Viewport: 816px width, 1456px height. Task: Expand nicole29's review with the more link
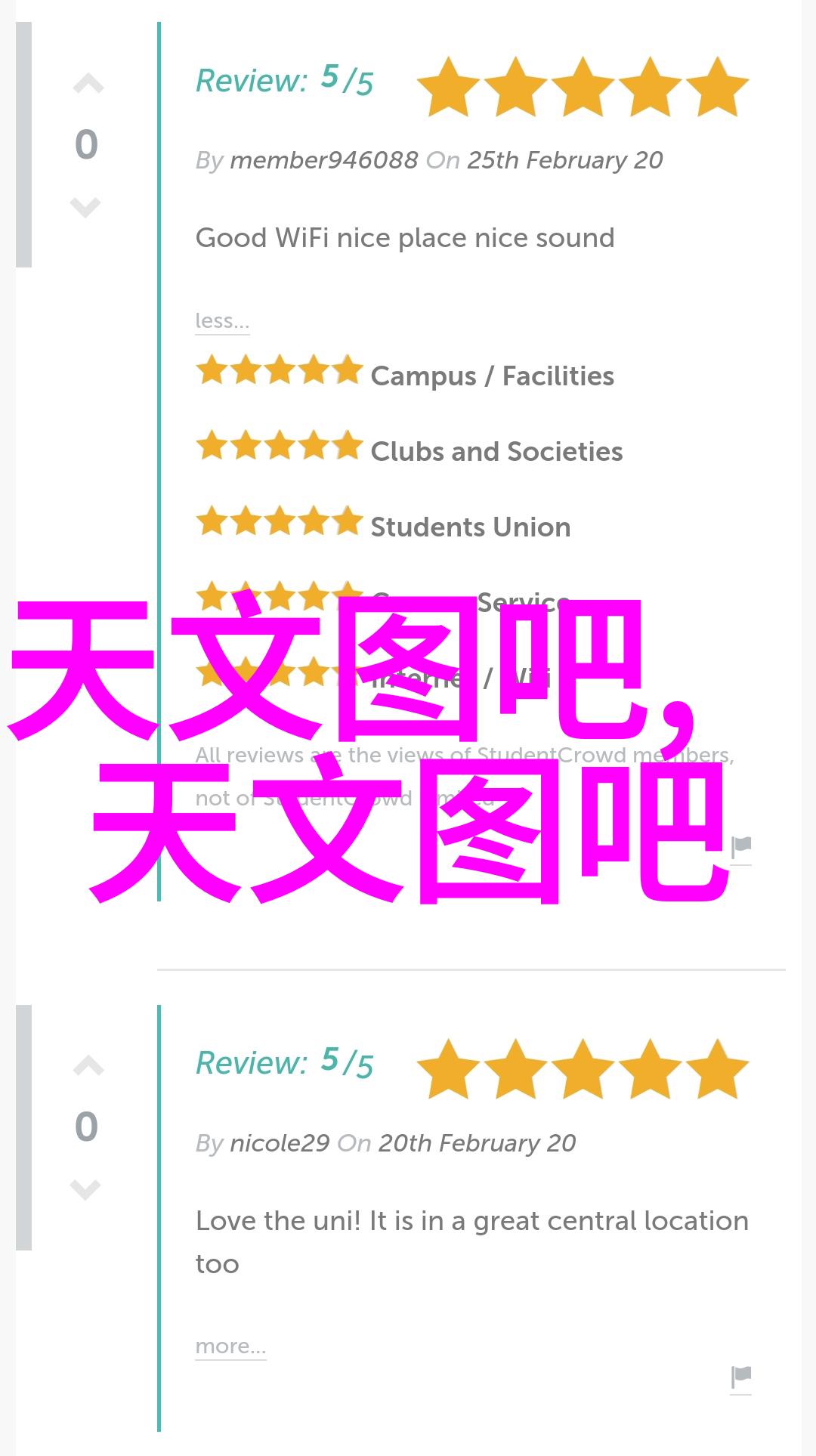[x=230, y=1346]
